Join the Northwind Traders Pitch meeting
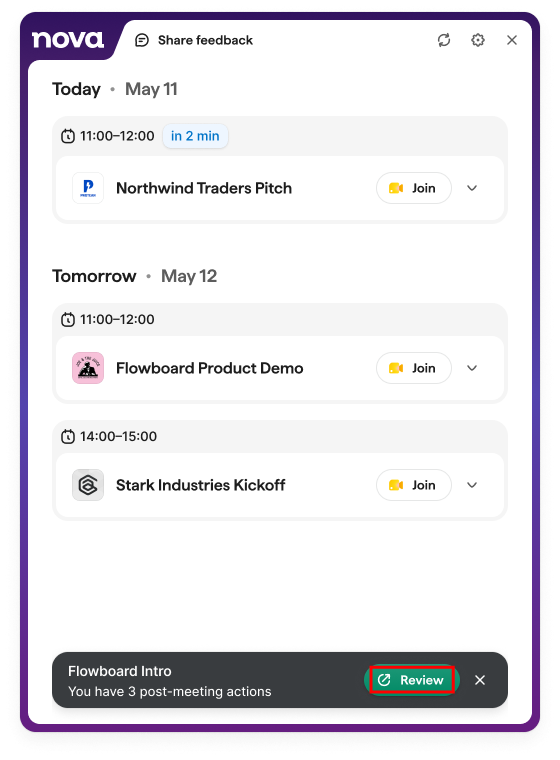560x760 pixels. pyautogui.click(x=414, y=188)
